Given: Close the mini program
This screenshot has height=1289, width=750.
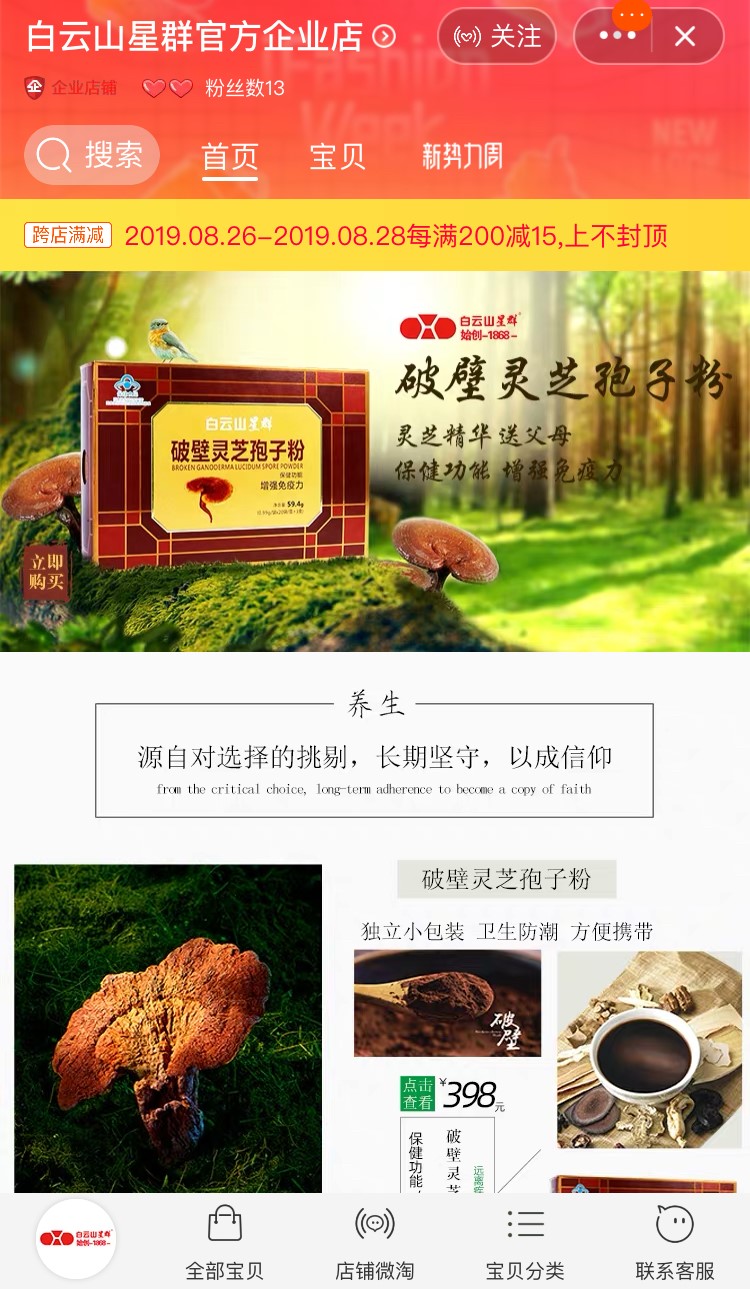Looking at the screenshot, I should click(x=685, y=37).
